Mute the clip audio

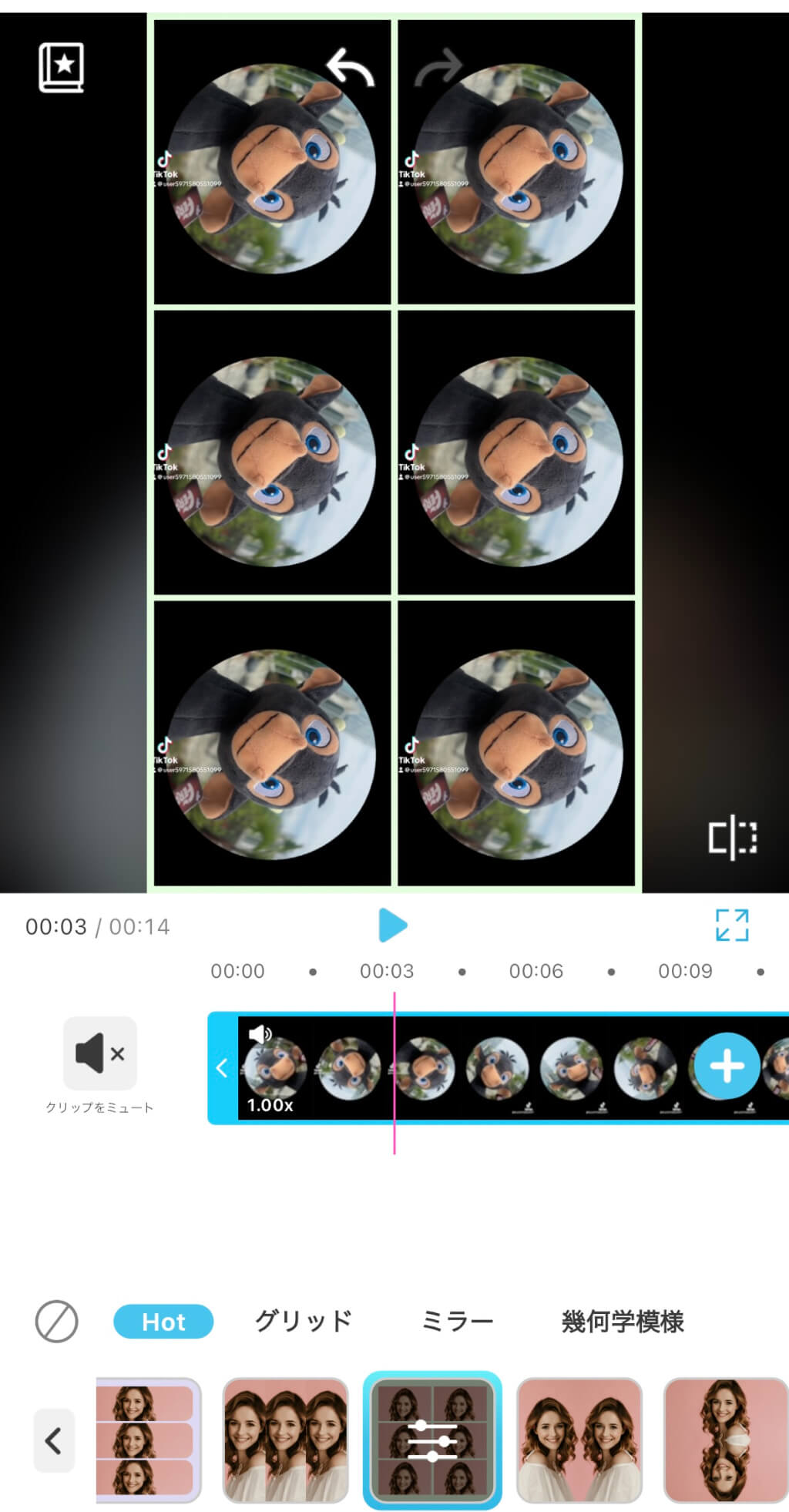point(100,1053)
